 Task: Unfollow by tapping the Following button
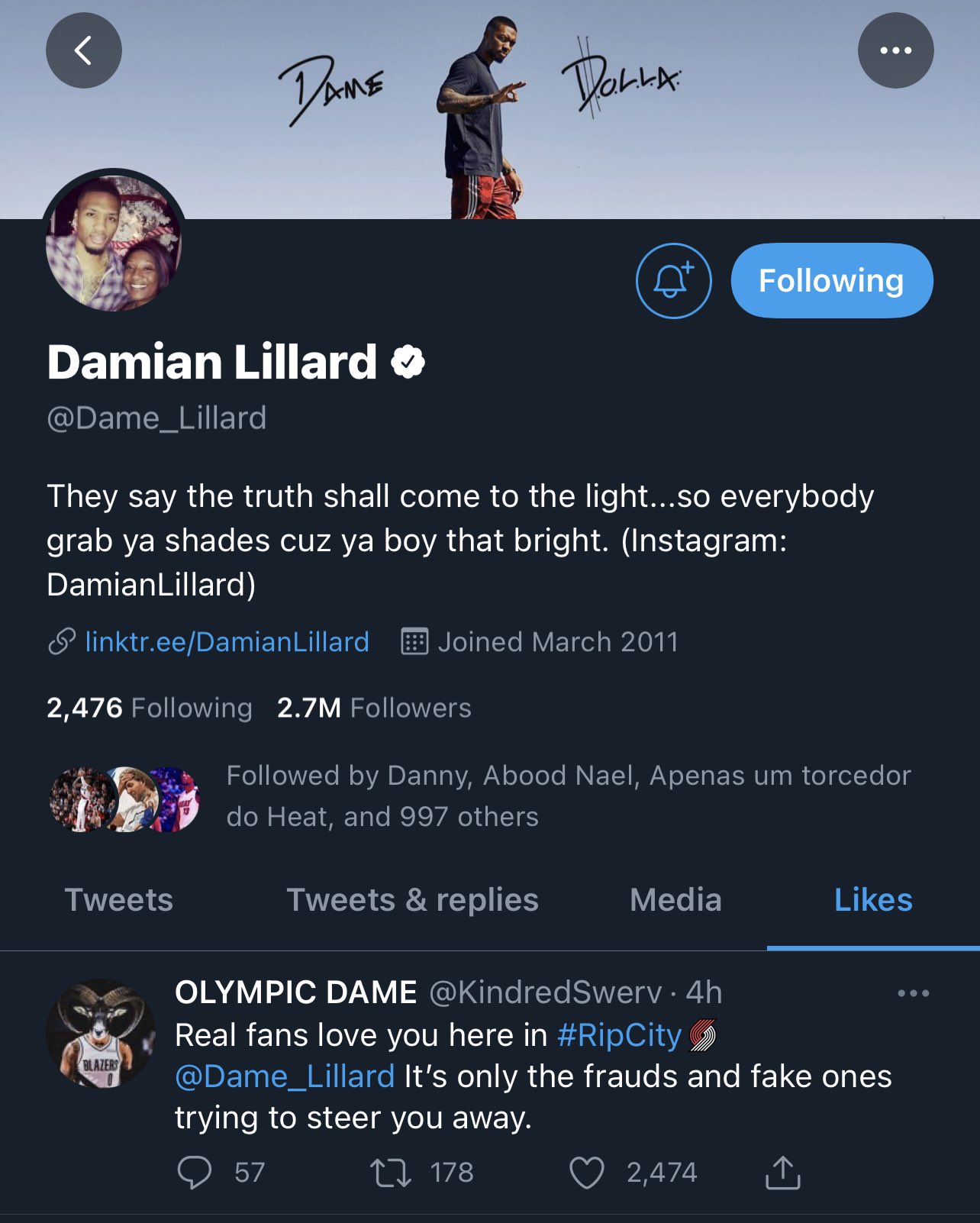[x=831, y=280]
